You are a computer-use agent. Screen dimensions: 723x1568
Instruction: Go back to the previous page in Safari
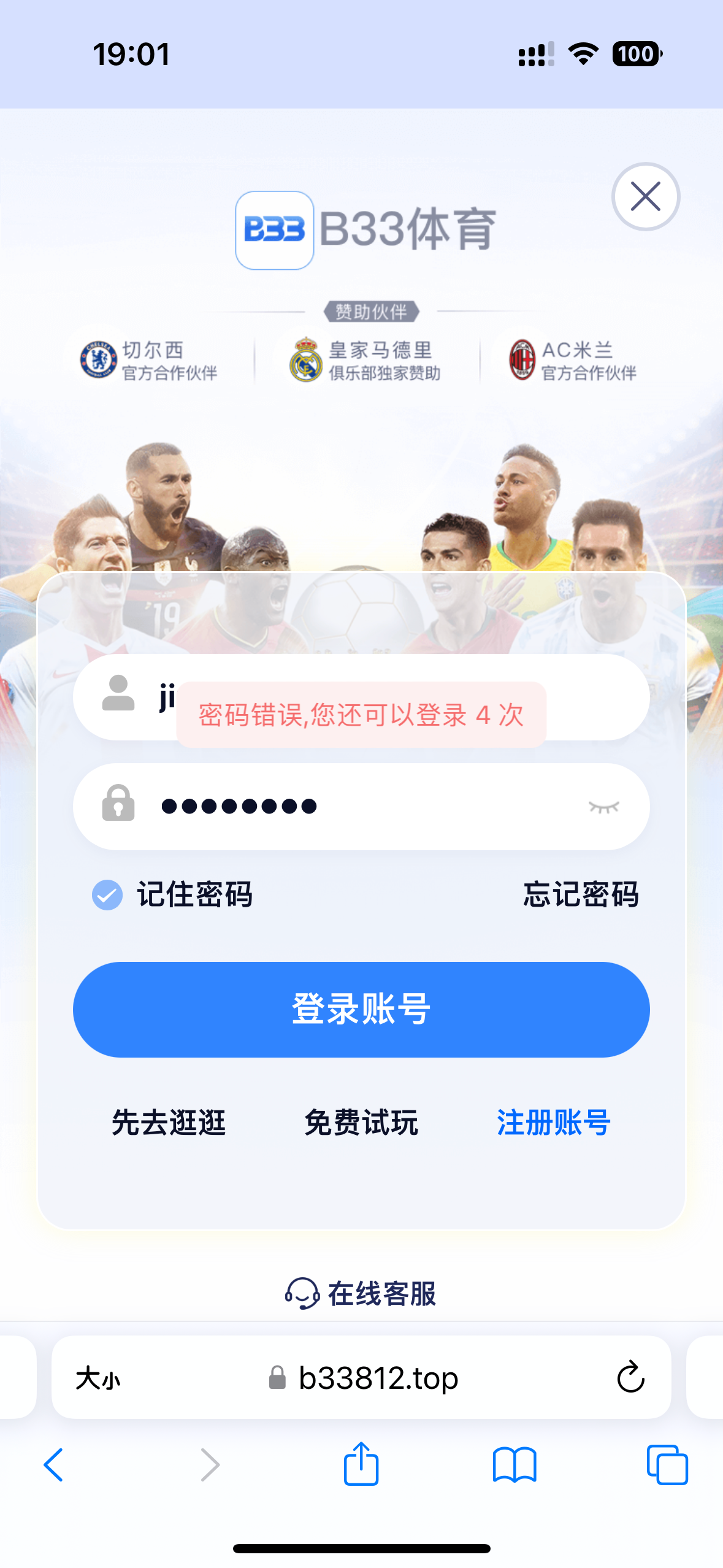coord(53,1465)
